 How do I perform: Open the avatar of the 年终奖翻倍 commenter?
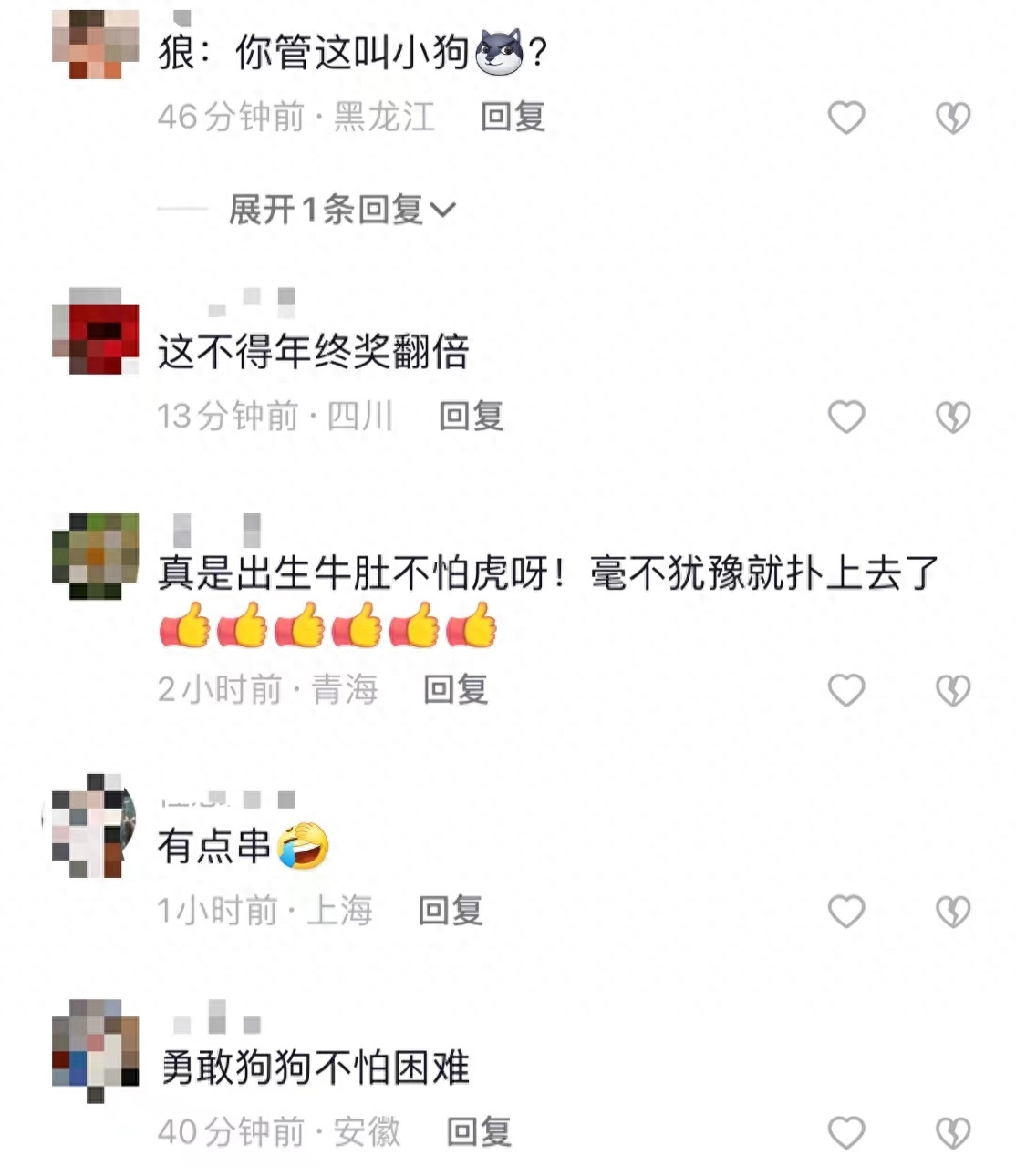click(x=95, y=331)
